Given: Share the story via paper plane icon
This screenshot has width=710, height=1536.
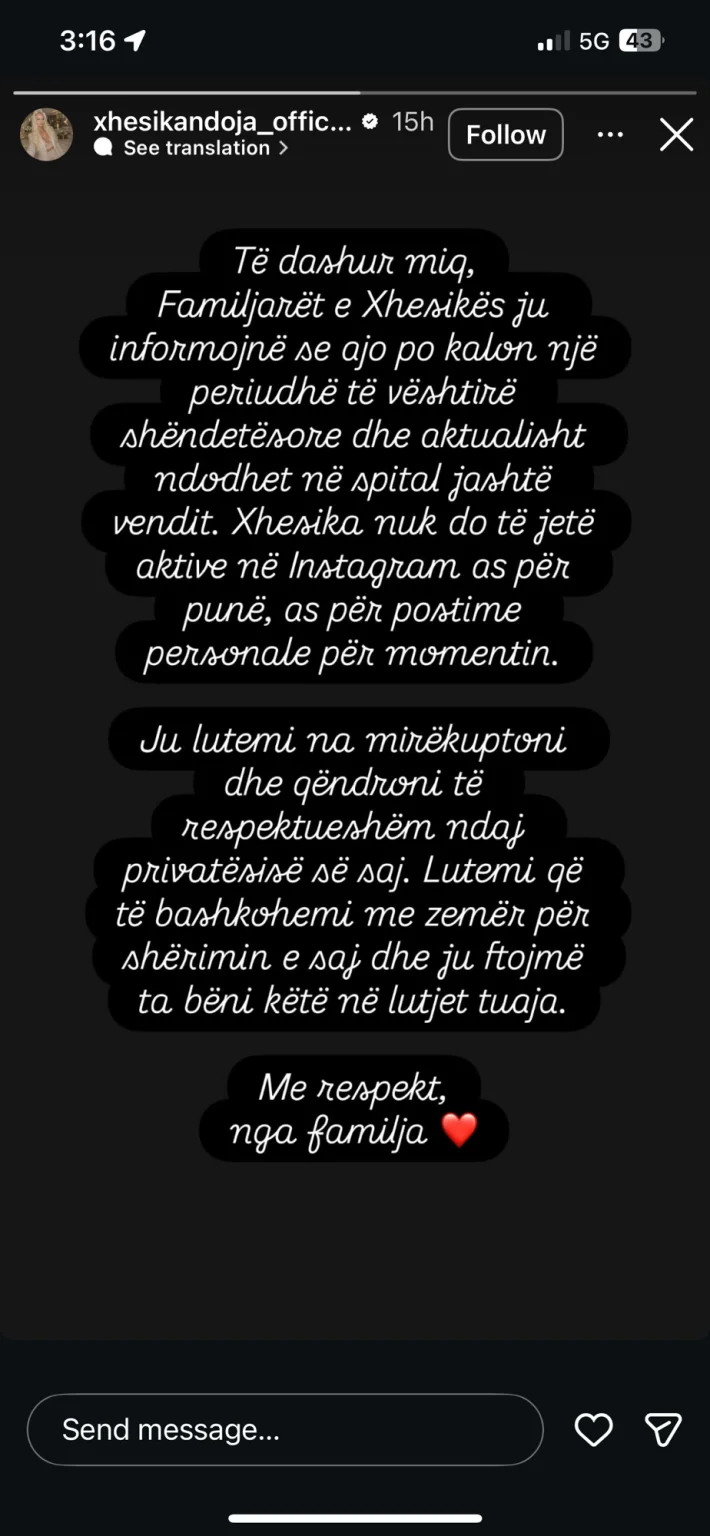Looking at the screenshot, I should pos(663,1429).
